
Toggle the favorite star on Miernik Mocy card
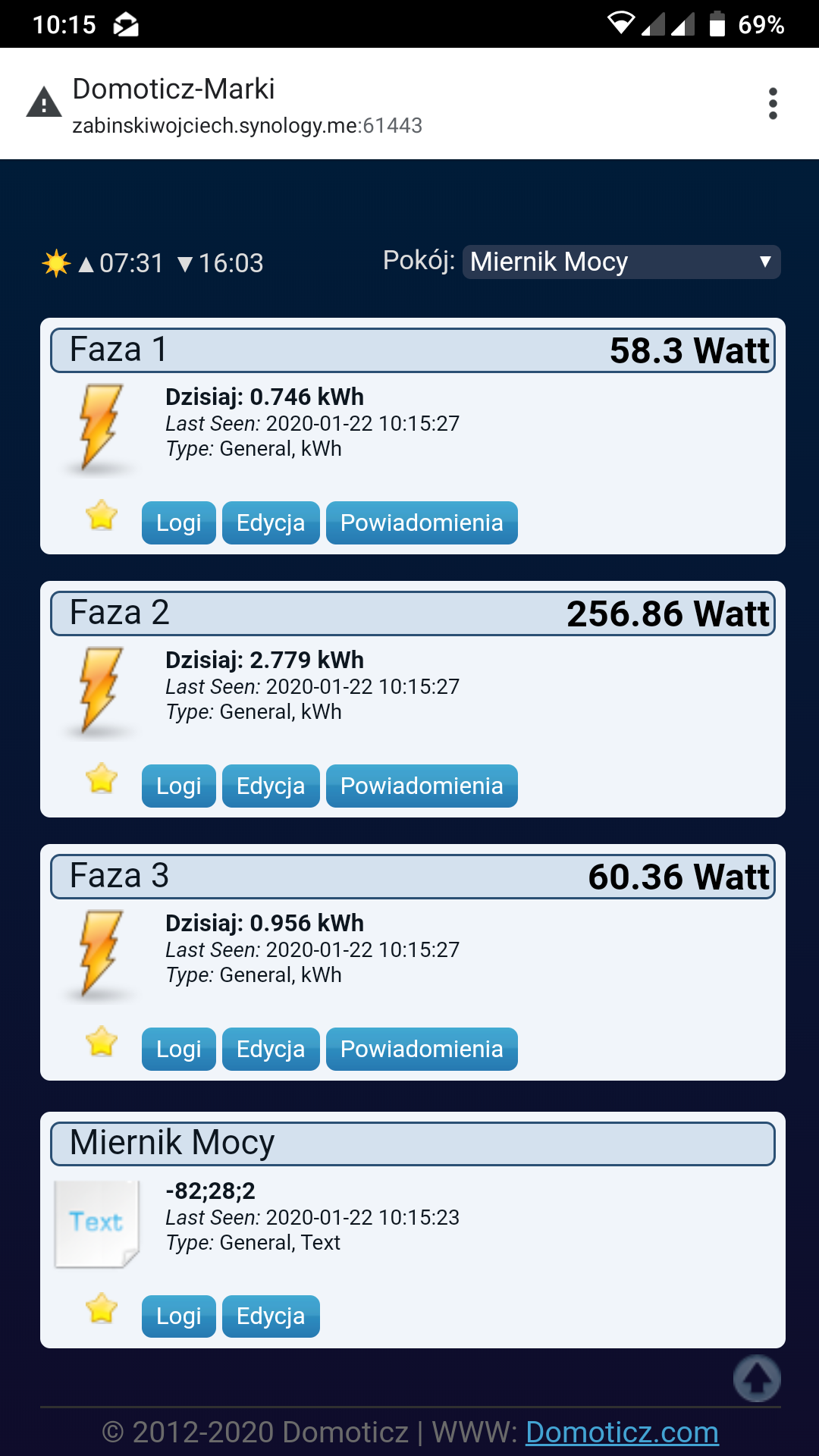click(x=102, y=1310)
